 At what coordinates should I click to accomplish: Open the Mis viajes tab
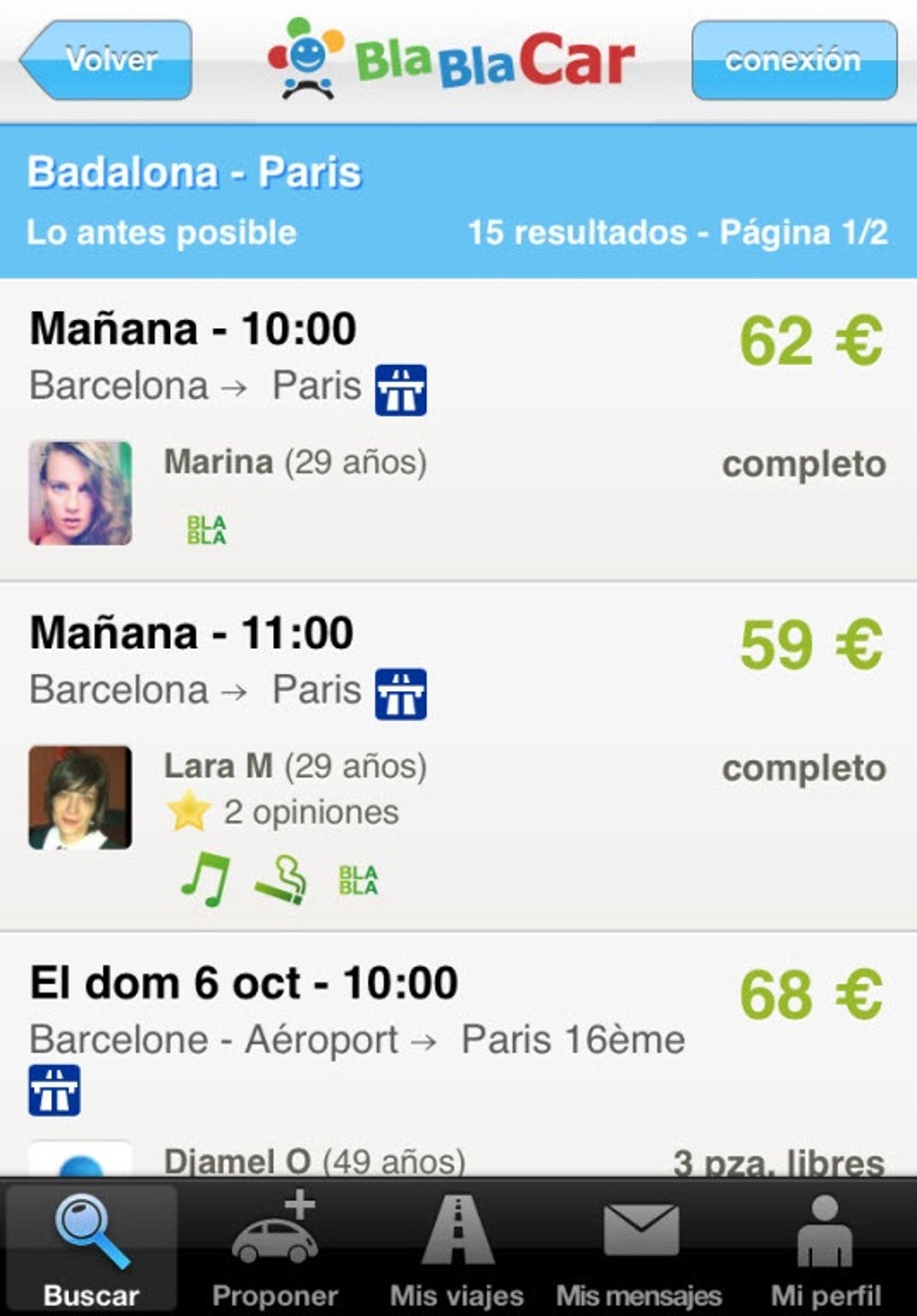tap(457, 1249)
